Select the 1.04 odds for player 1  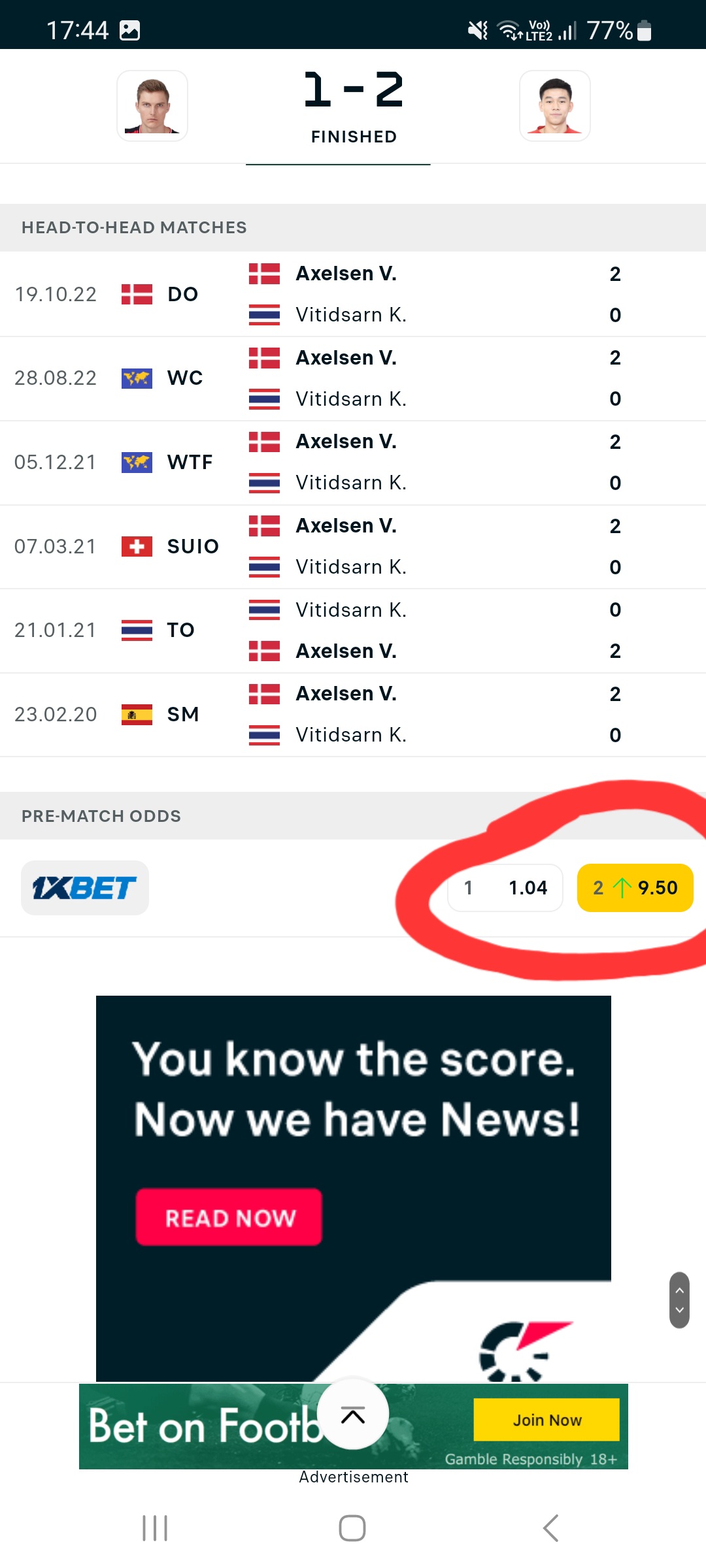click(505, 888)
